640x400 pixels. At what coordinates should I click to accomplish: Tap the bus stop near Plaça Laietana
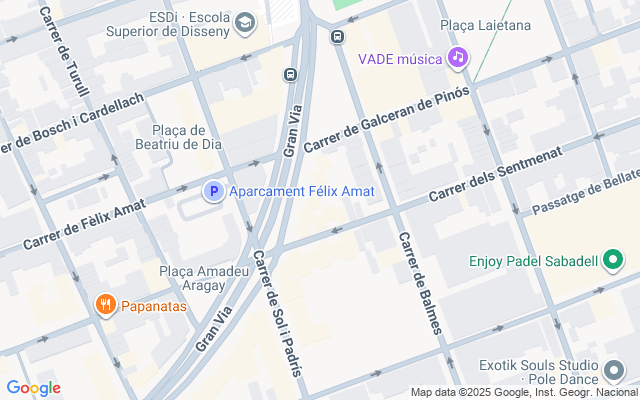pos(337,37)
